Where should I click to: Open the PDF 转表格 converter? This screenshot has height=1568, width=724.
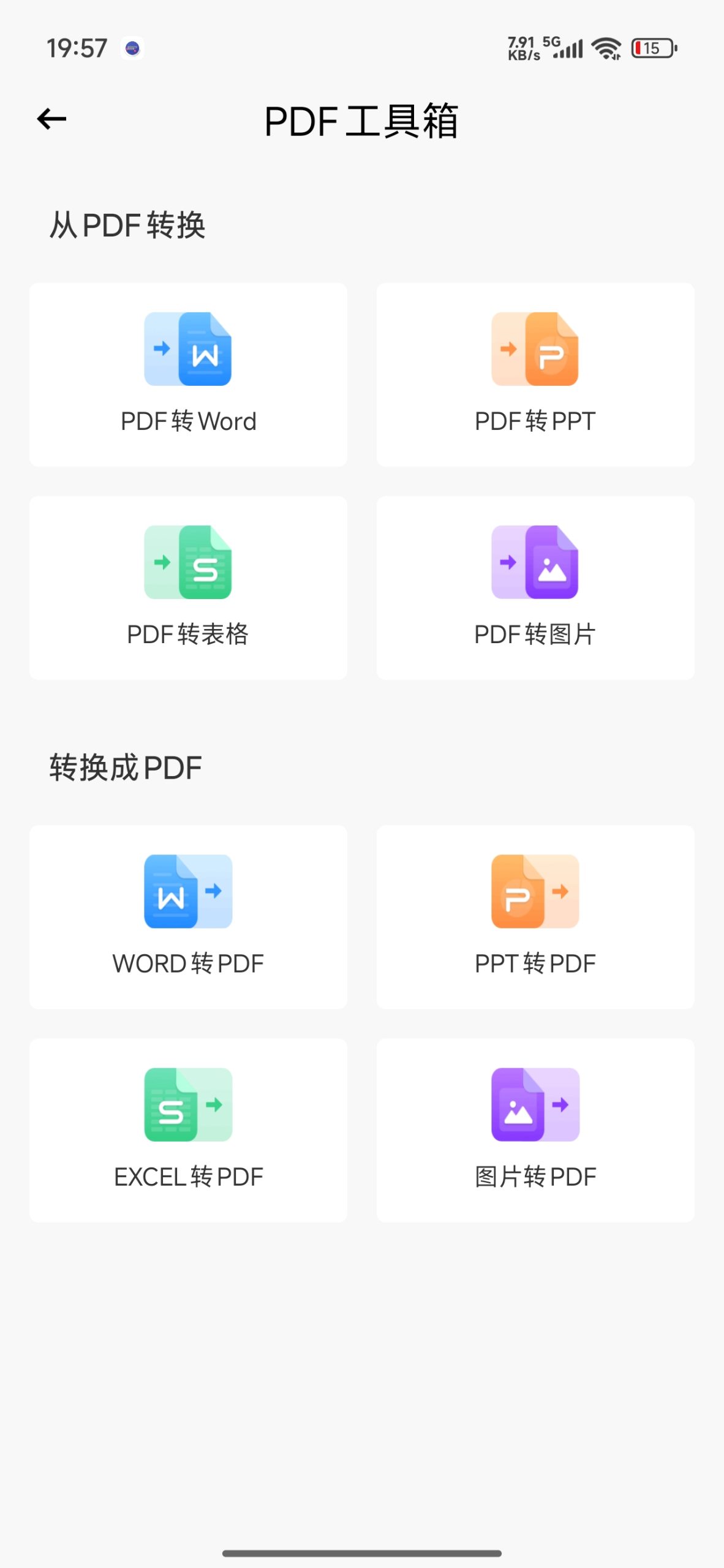(x=188, y=588)
